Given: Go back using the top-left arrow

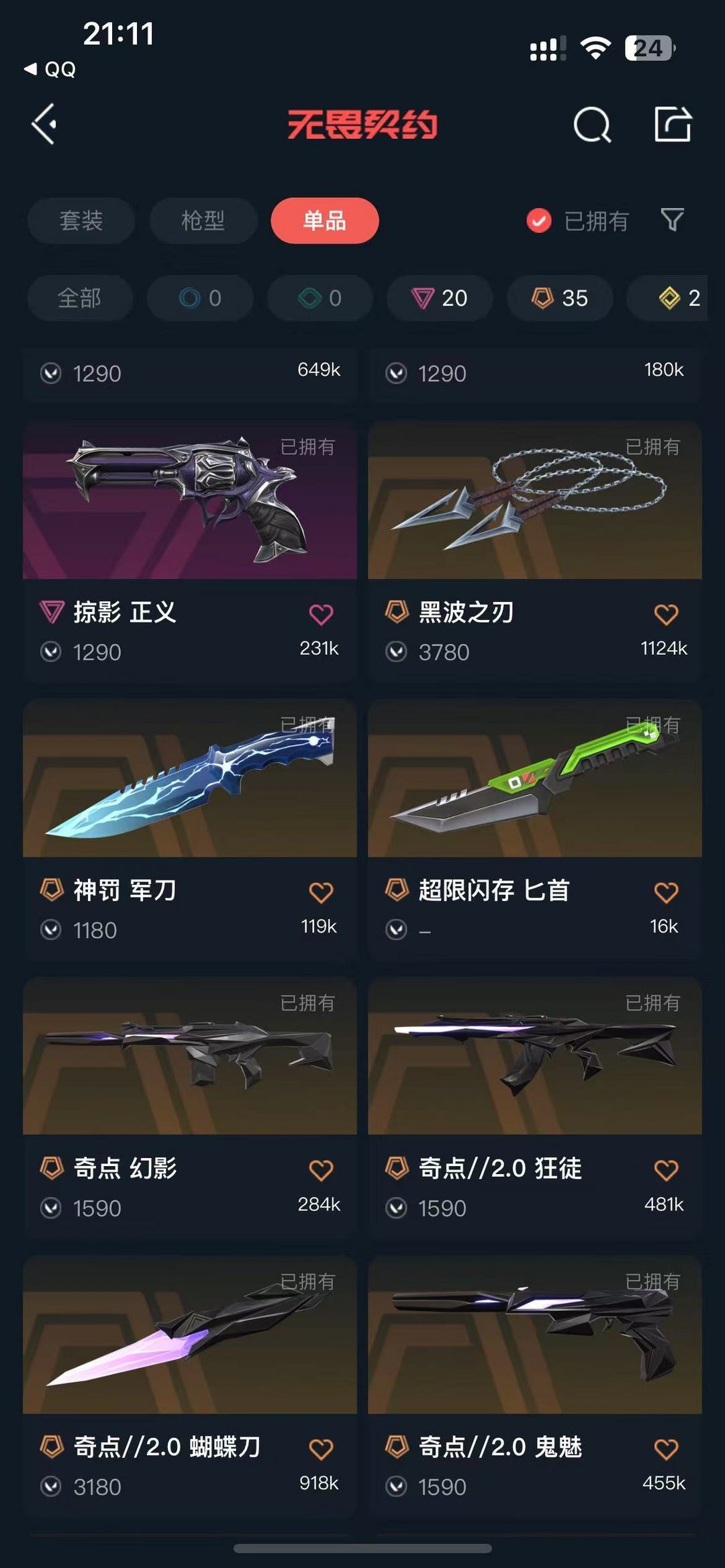Looking at the screenshot, I should click(44, 124).
